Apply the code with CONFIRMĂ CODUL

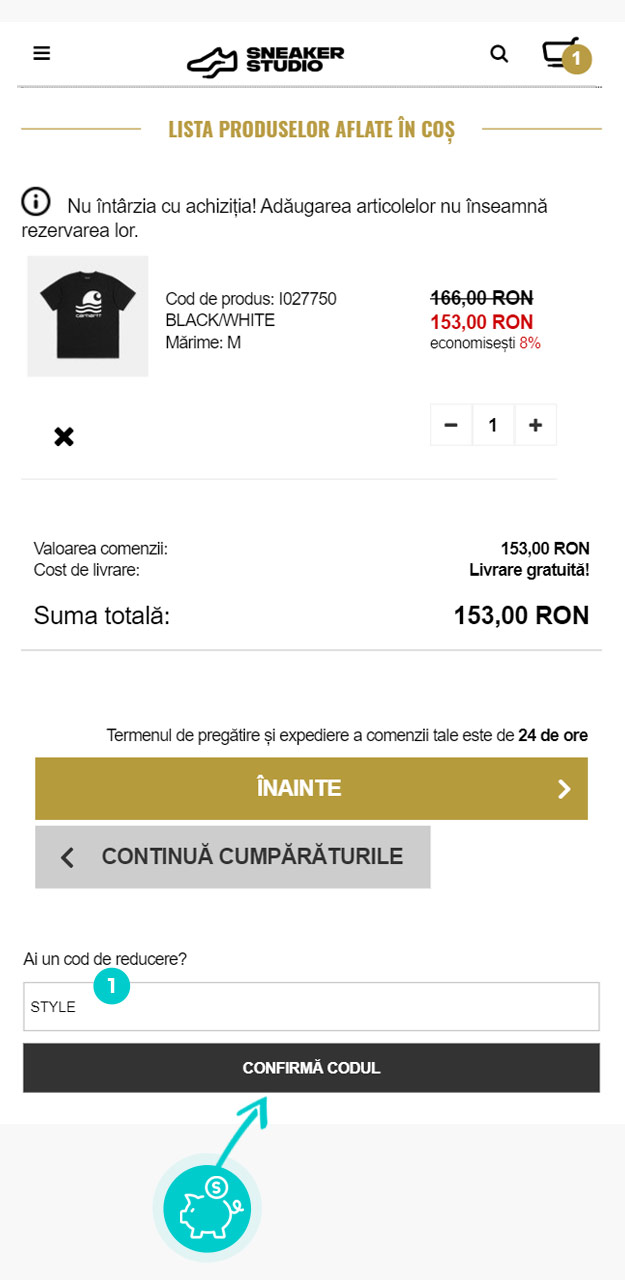tap(311, 1068)
